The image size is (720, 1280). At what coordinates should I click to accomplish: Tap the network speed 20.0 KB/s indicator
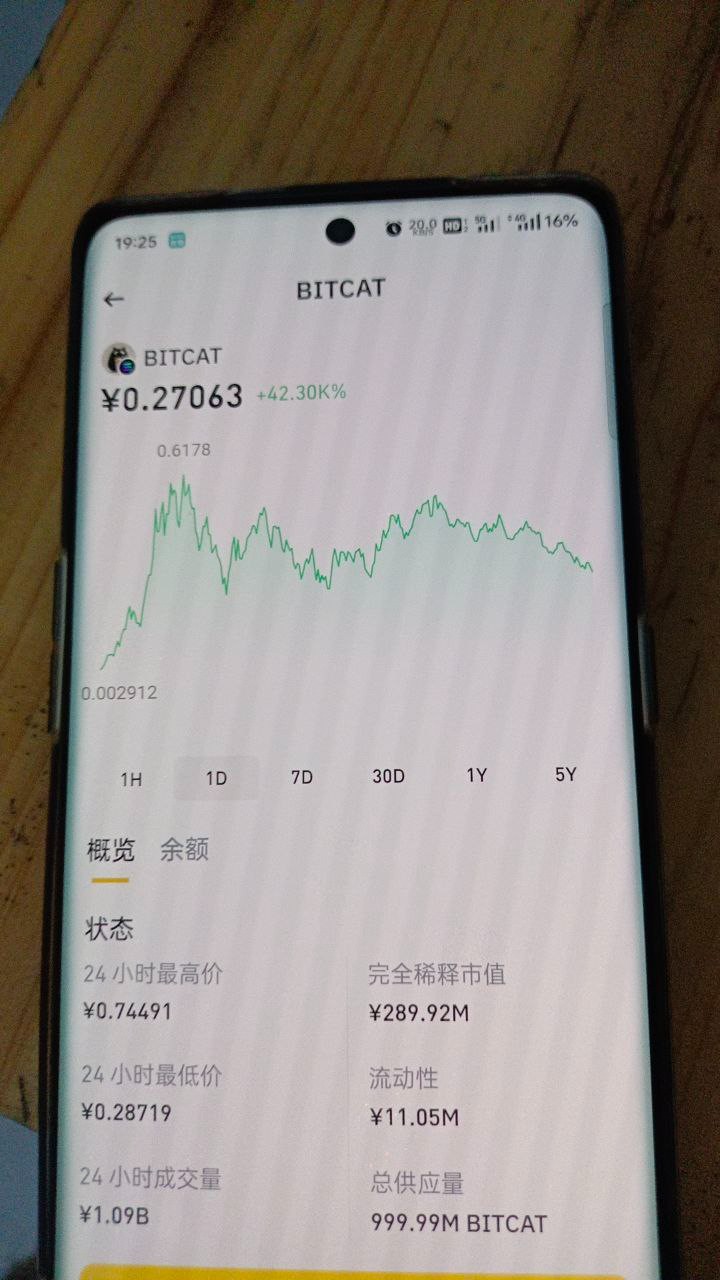click(421, 226)
